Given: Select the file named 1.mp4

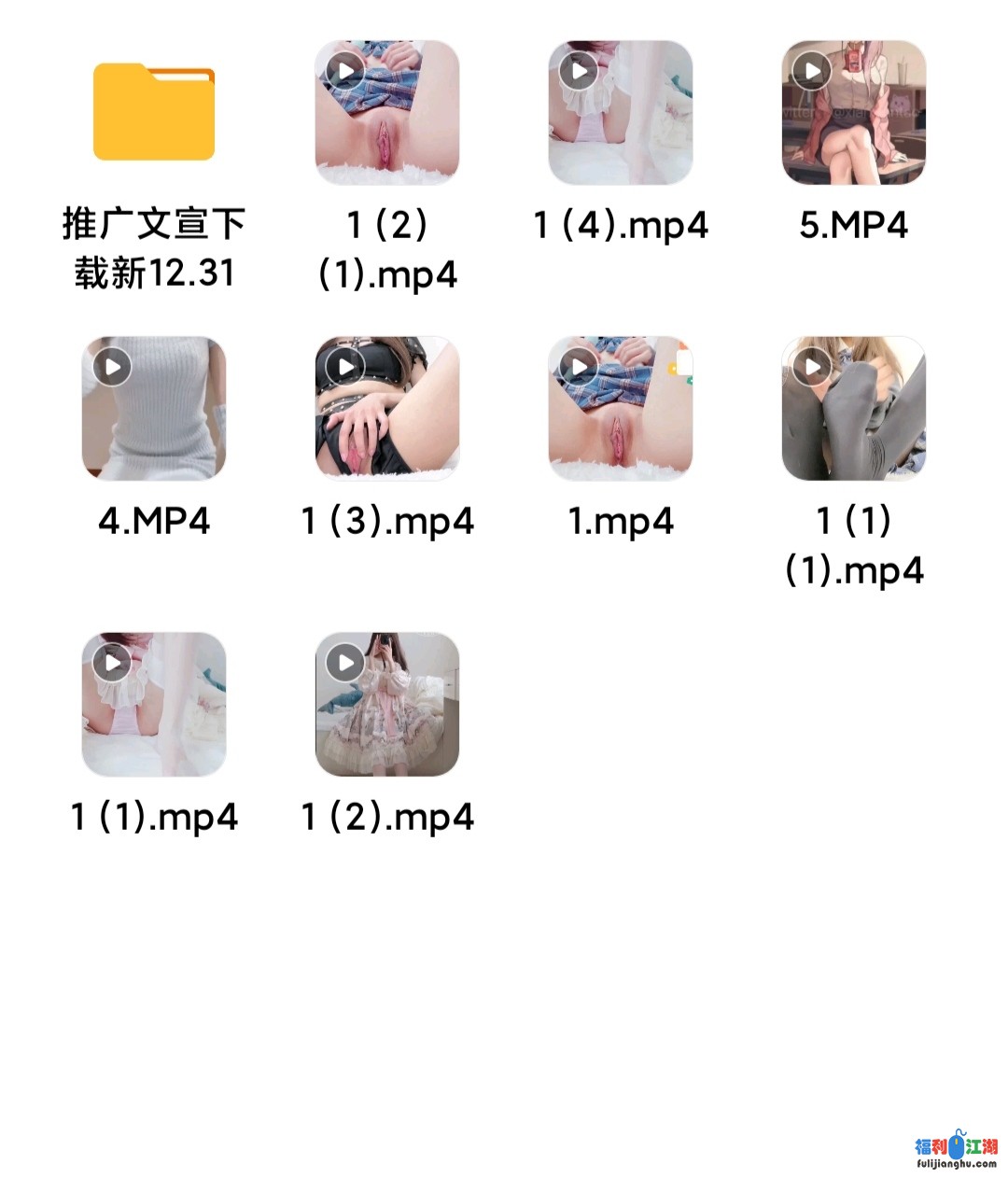Looking at the screenshot, I should [x=621, y=409].
